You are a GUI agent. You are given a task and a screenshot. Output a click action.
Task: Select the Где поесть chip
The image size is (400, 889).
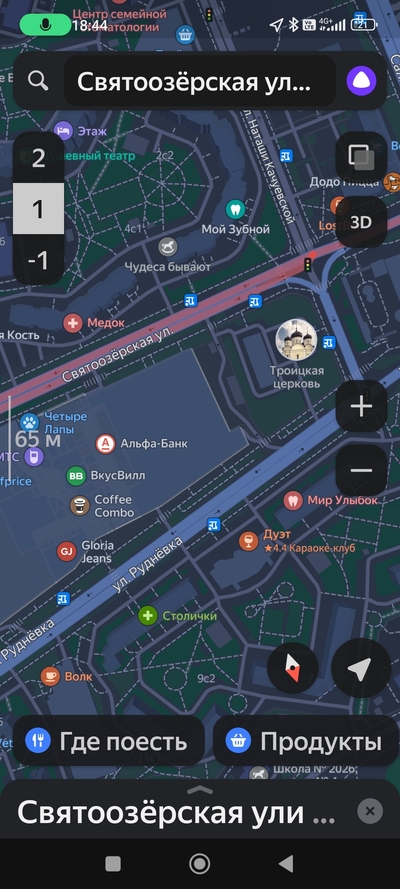[x=108, y=740]
